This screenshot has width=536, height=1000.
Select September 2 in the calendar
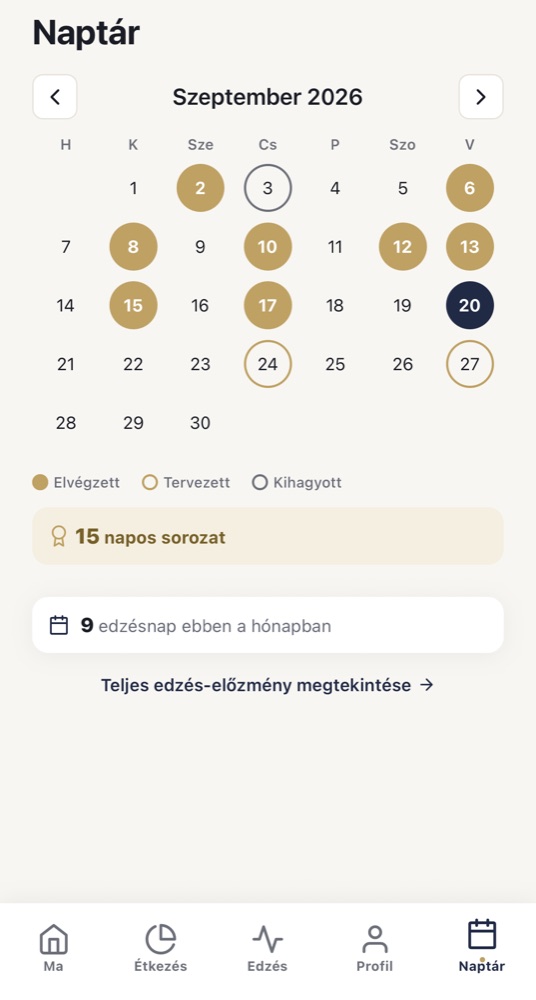200,188
